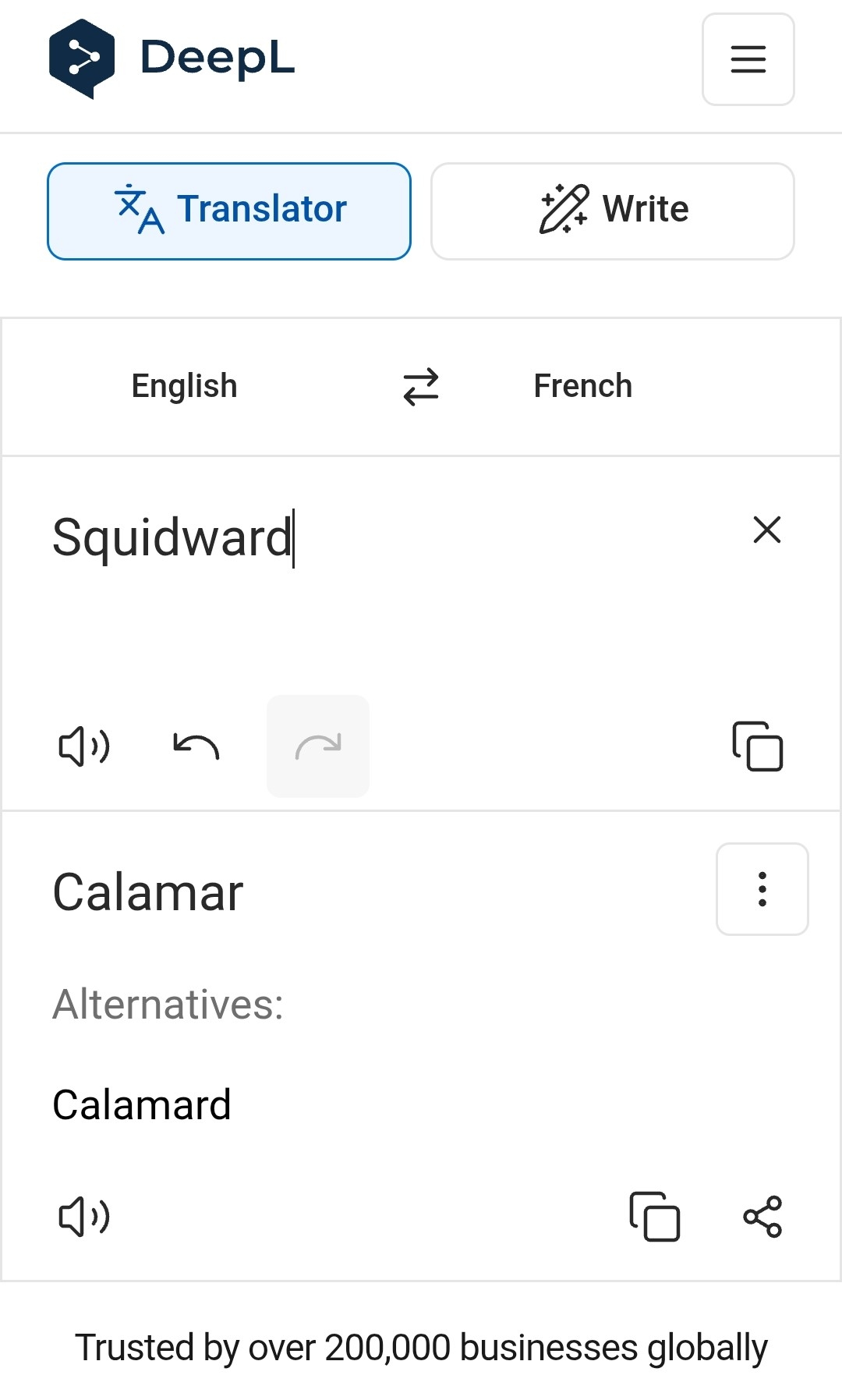Swap source and target languages
Screen dimensions: 842x1400
[421, 387]
